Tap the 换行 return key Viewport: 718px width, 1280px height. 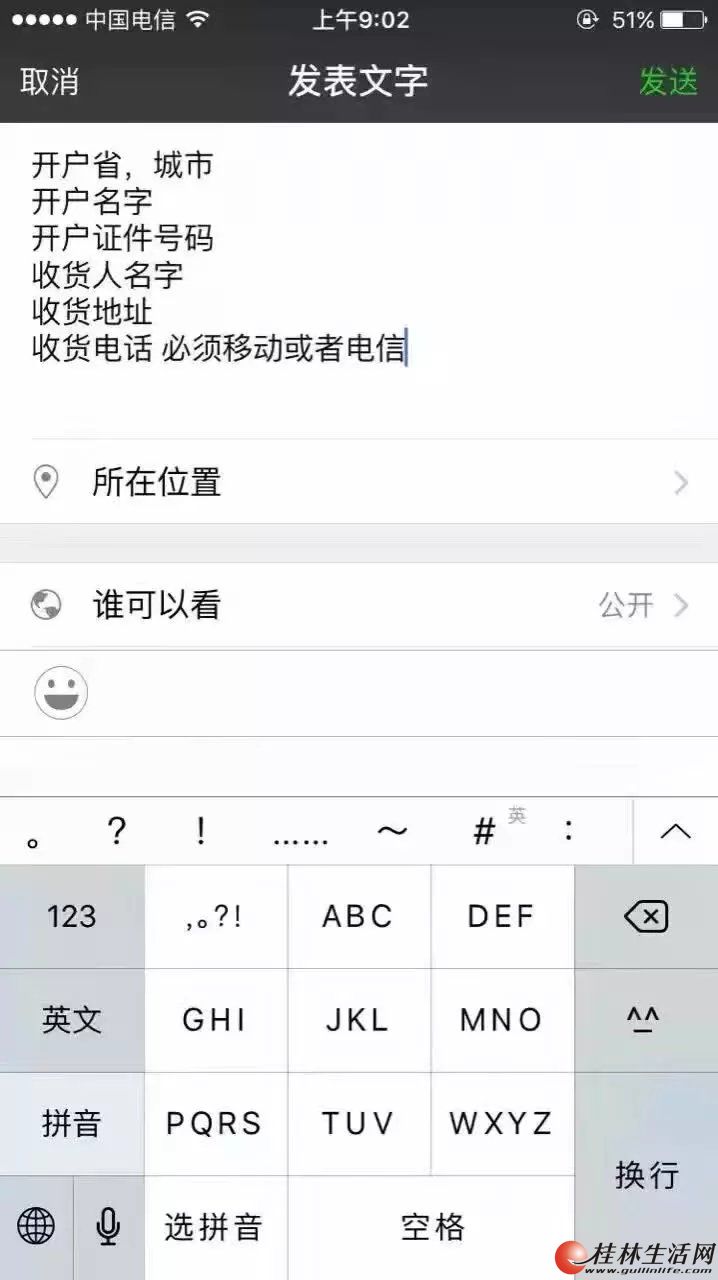click(x=647, y=1176)
